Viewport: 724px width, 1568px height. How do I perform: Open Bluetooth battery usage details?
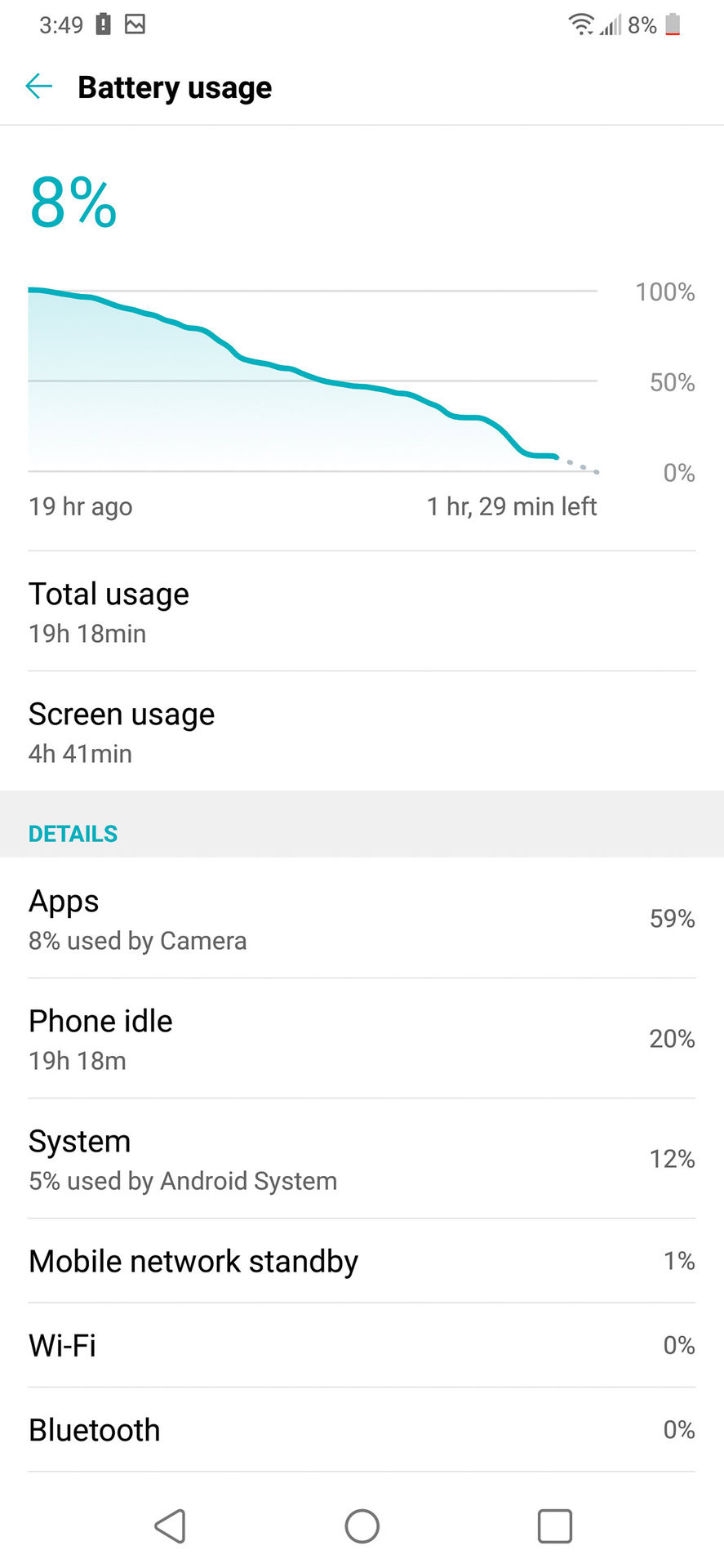pyautogui.click(x=362, y=1430)
